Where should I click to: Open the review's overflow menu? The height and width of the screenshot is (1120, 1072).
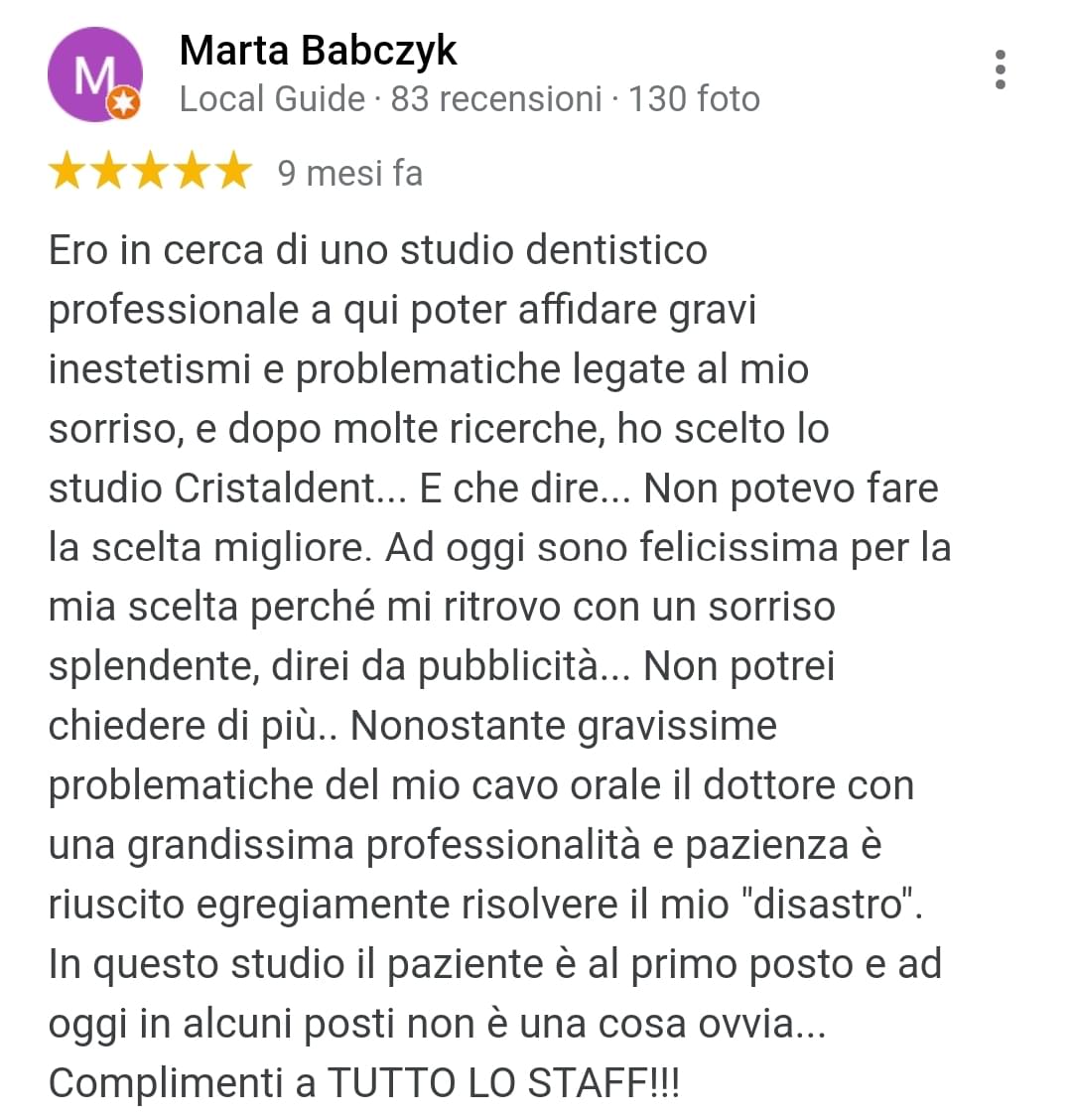coord(1000,70)
